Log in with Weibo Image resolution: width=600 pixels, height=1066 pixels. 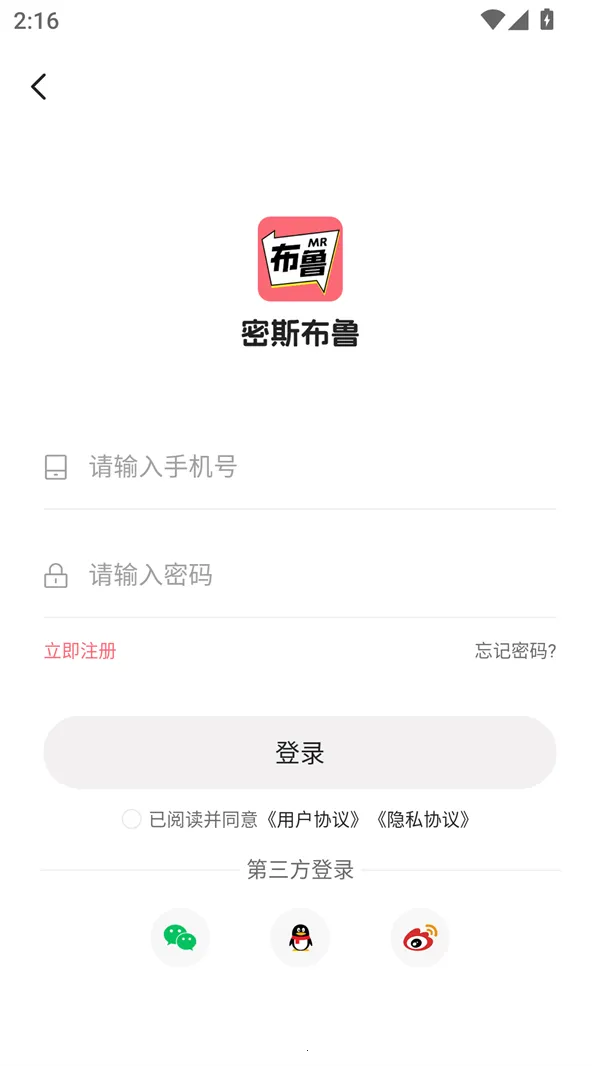point(420,938)
